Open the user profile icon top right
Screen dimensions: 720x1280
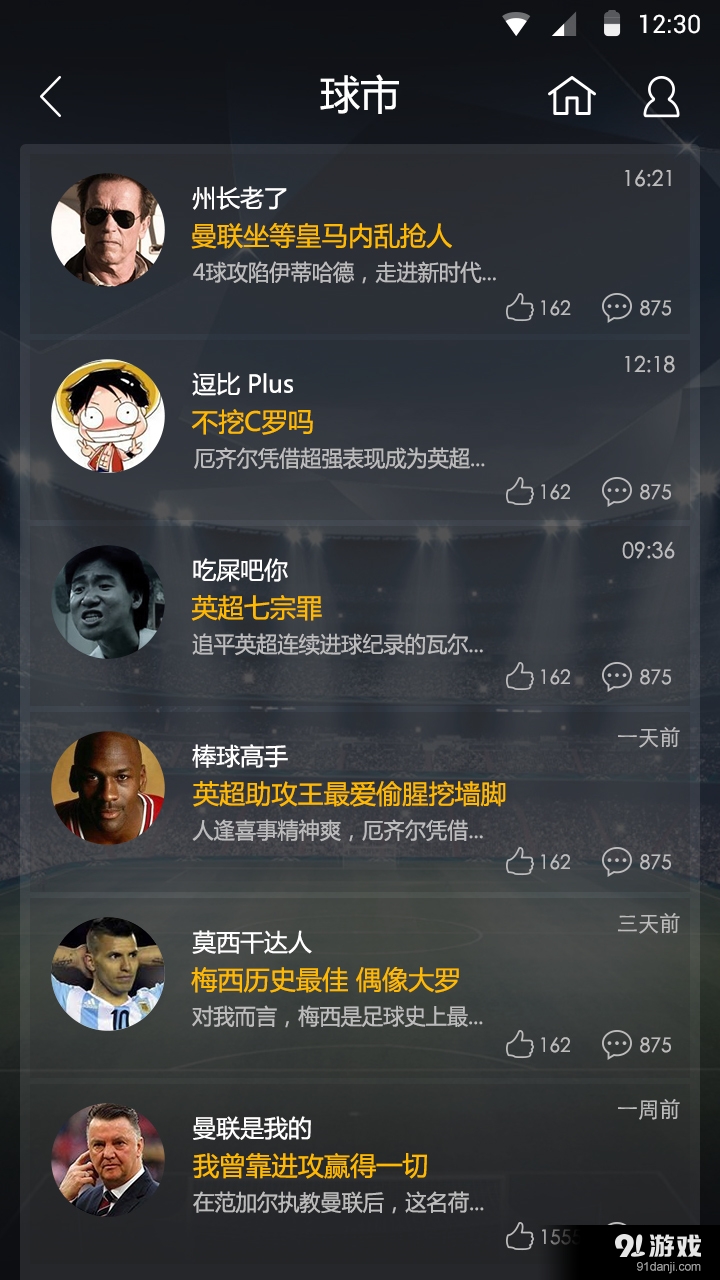click(x=660, y=97)
